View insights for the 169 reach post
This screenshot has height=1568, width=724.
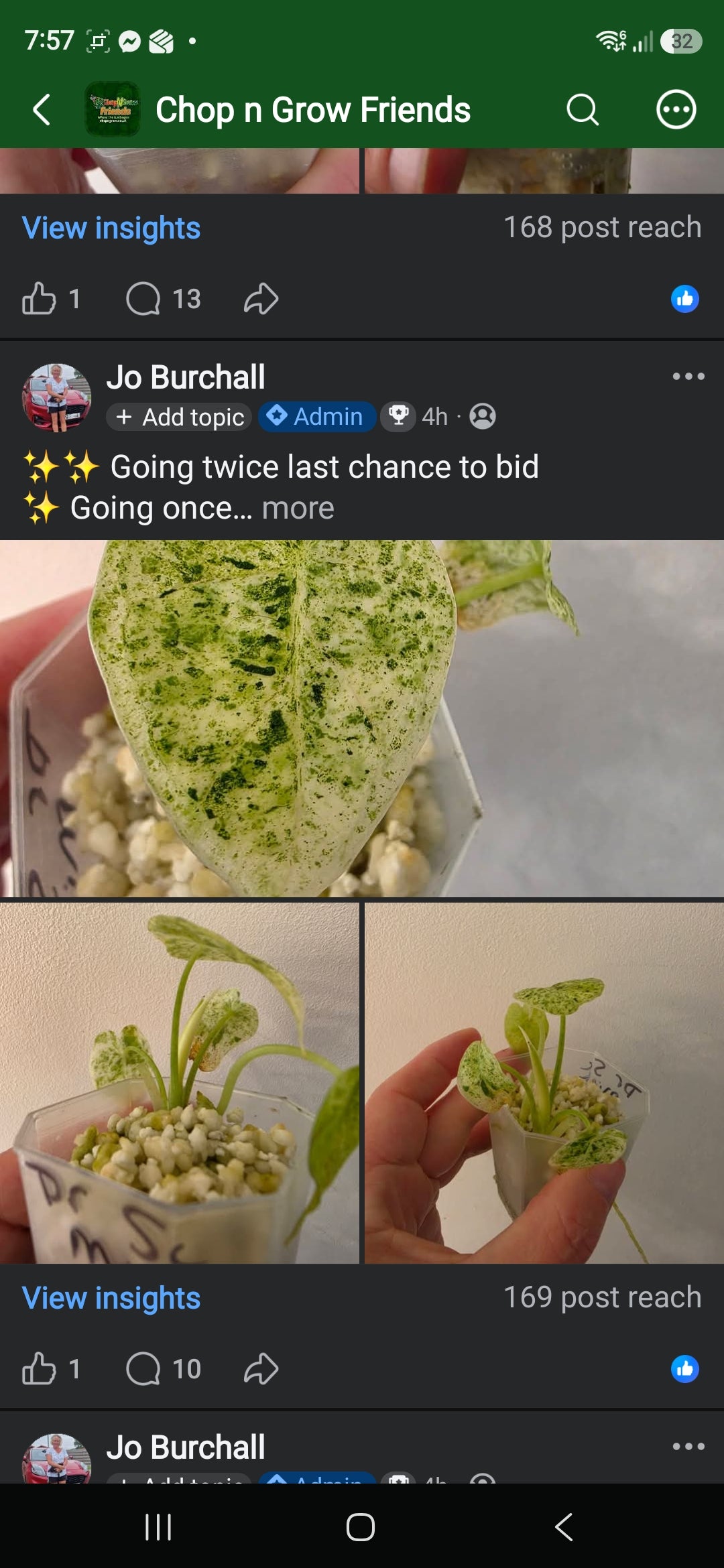111,1298
